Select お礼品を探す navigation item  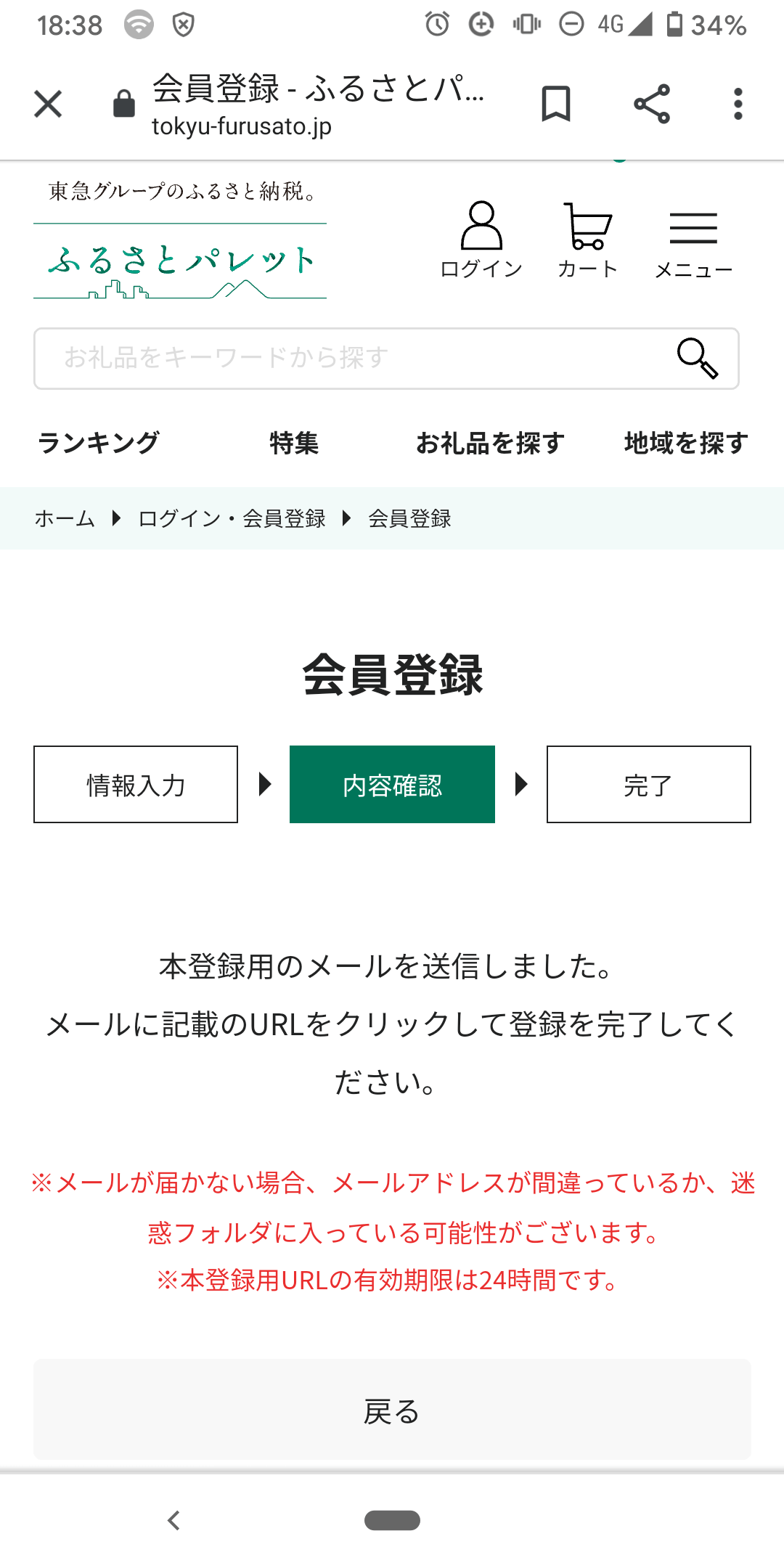pos(490,443)
